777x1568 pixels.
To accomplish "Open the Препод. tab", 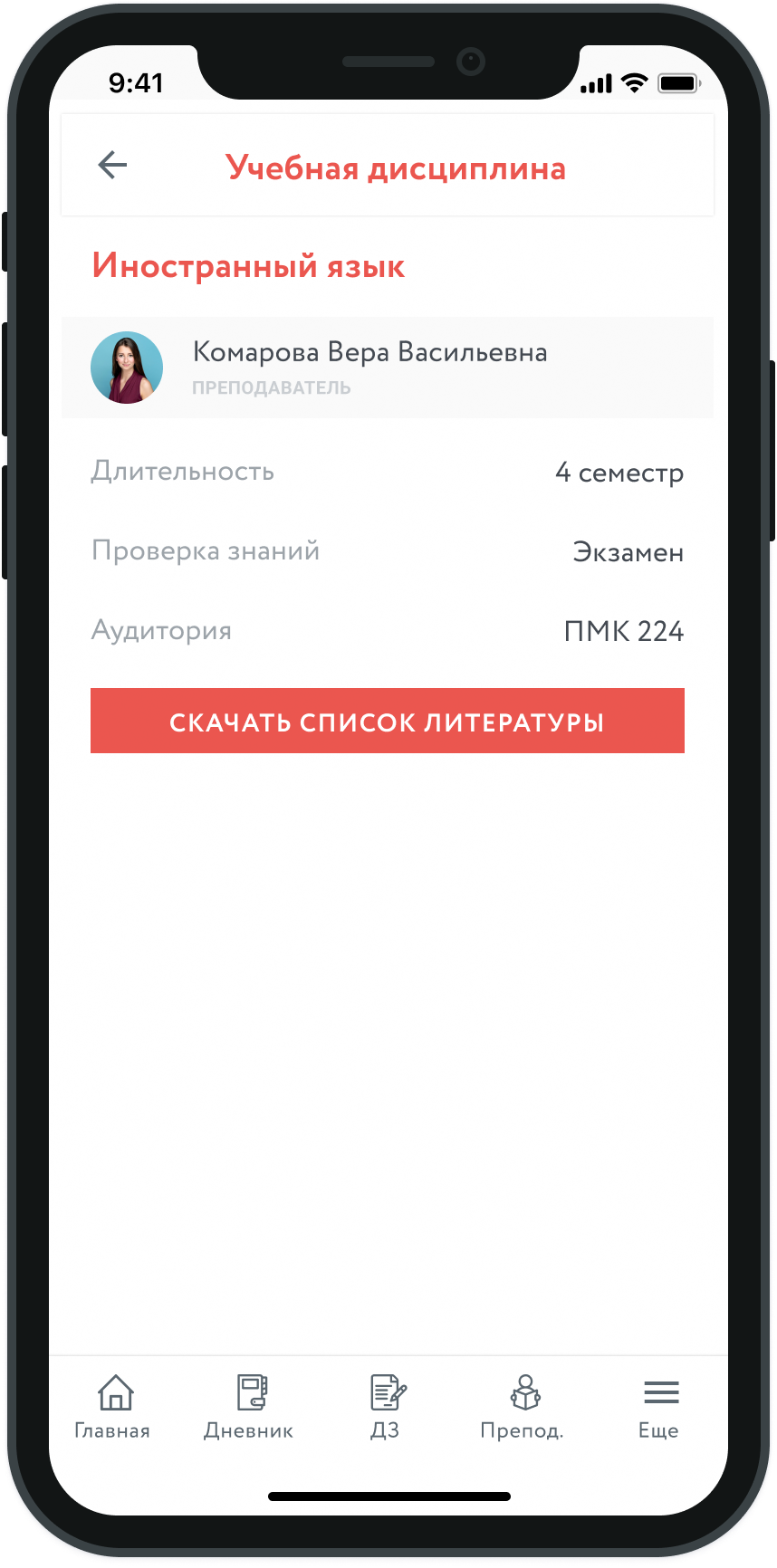I will pyautogui.click(x=523, y=1405).
